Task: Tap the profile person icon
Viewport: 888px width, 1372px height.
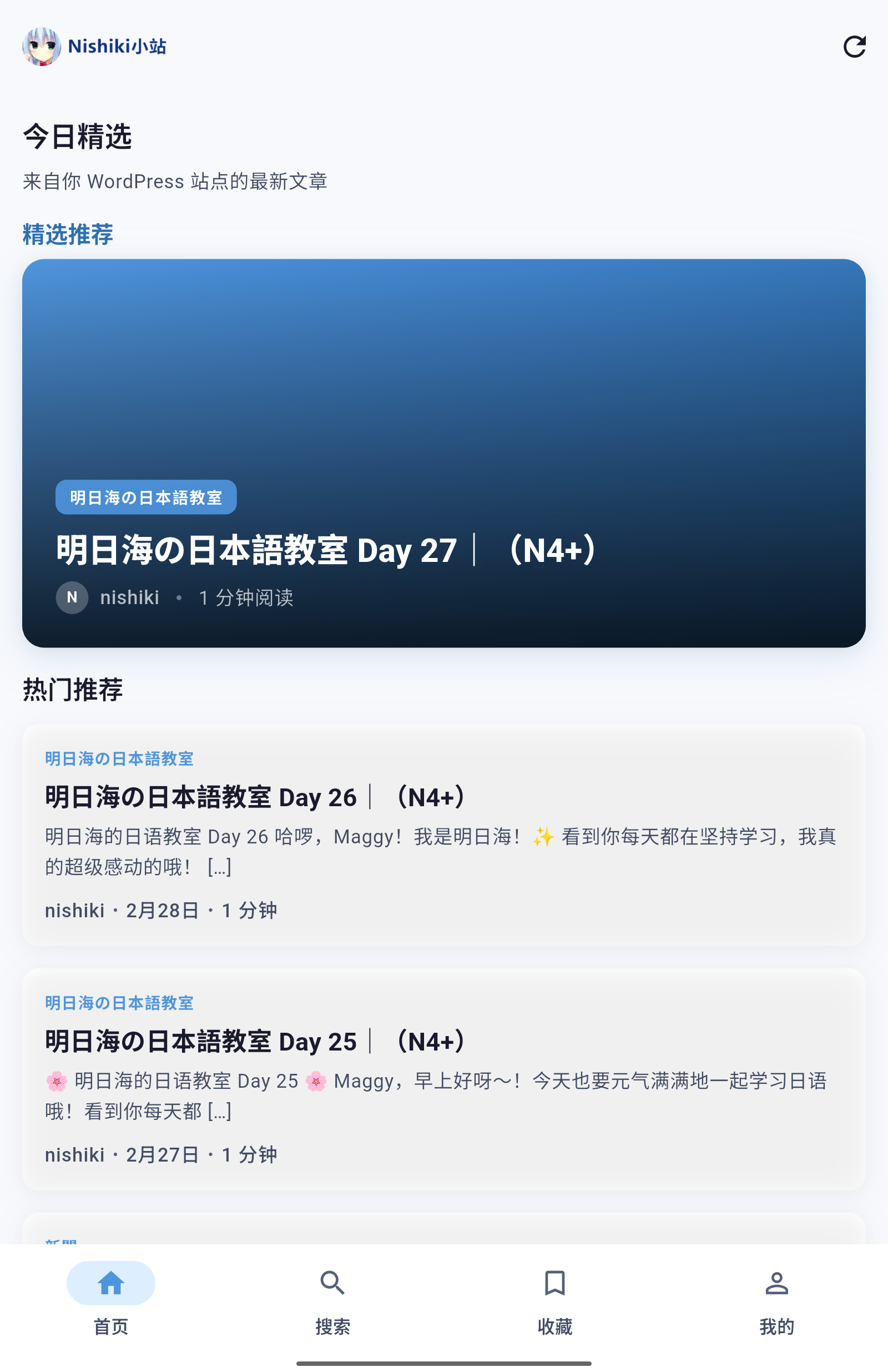Action: pos(777,1283)
